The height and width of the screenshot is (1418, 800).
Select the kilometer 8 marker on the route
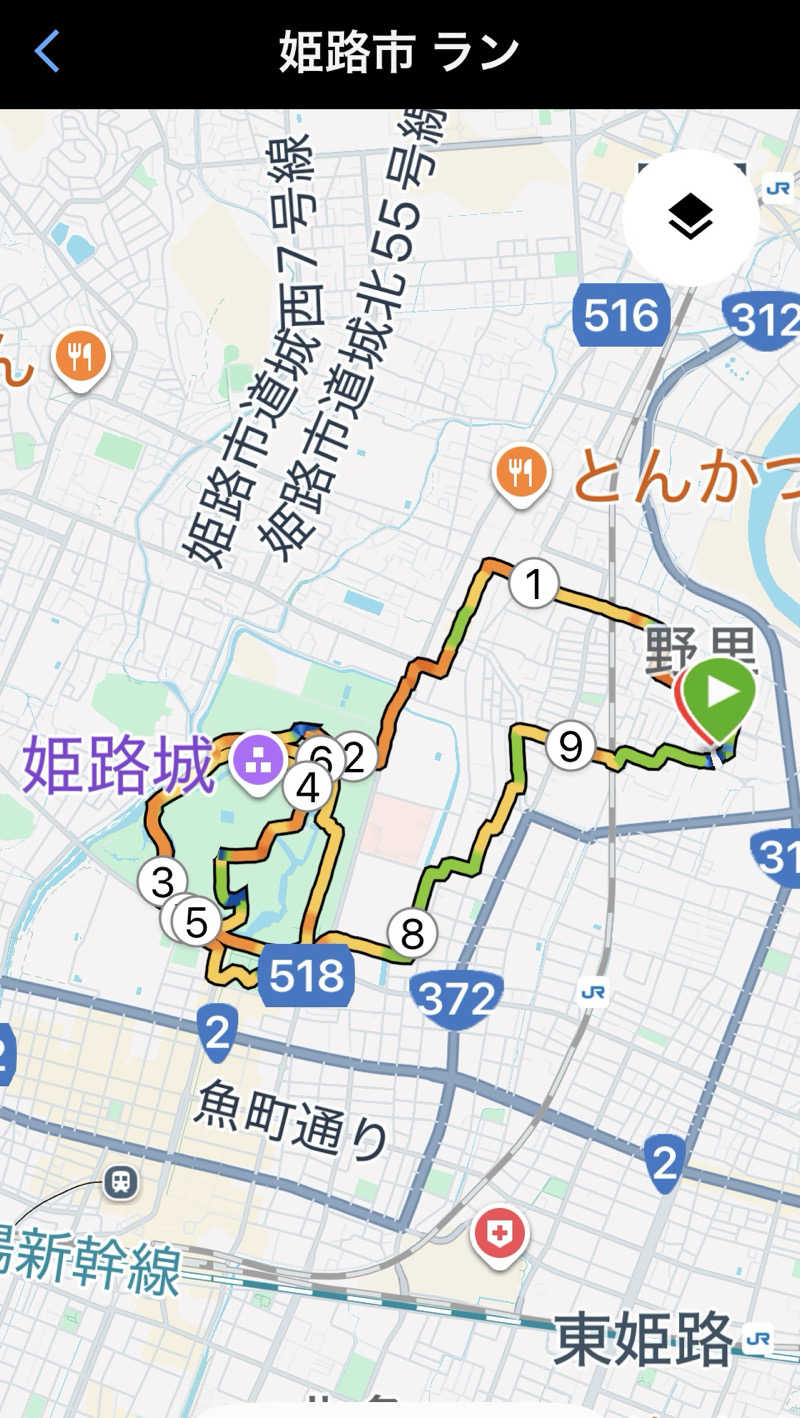click(x=412, y=935)
